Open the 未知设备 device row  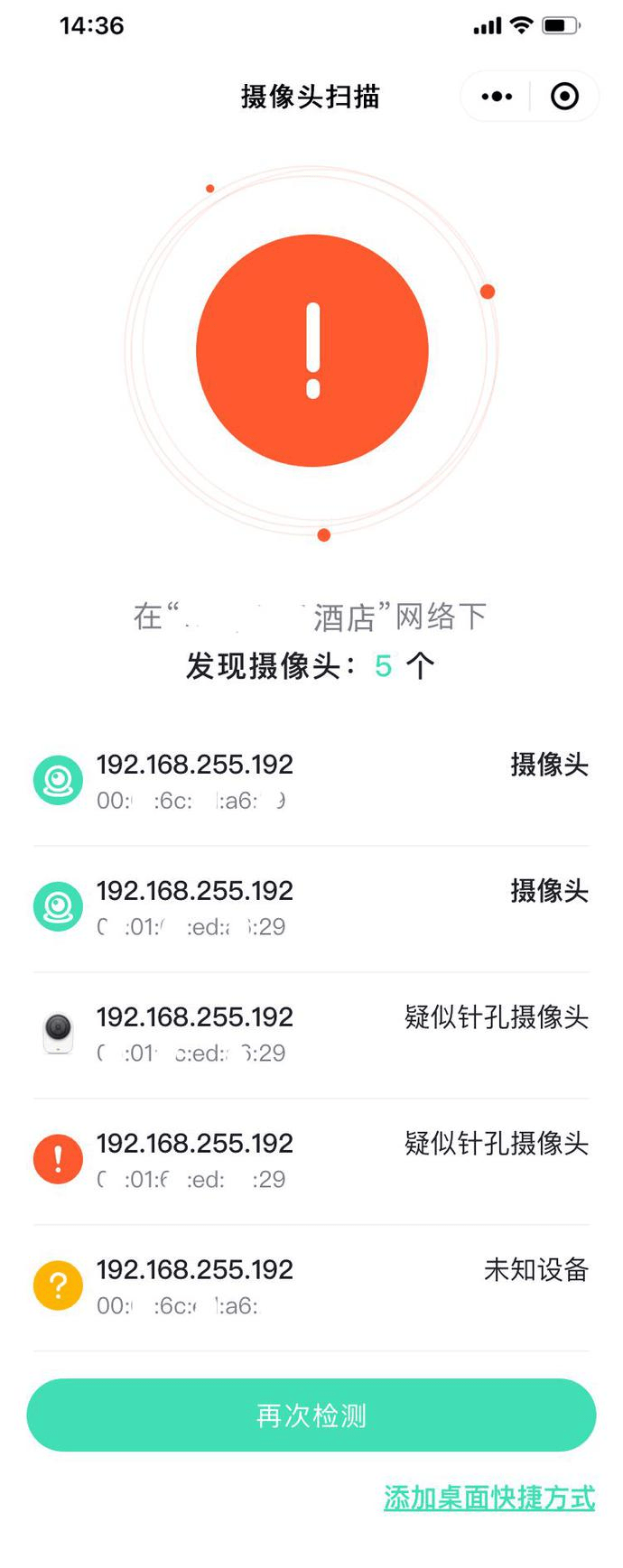tap(311, 1286)
